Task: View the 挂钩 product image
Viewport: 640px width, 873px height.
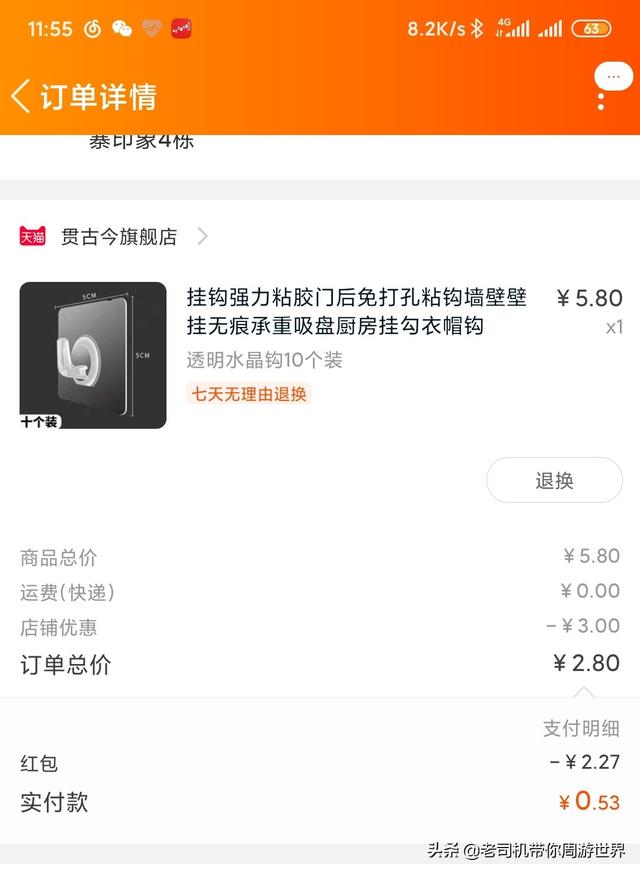Action: click(93, 355)
